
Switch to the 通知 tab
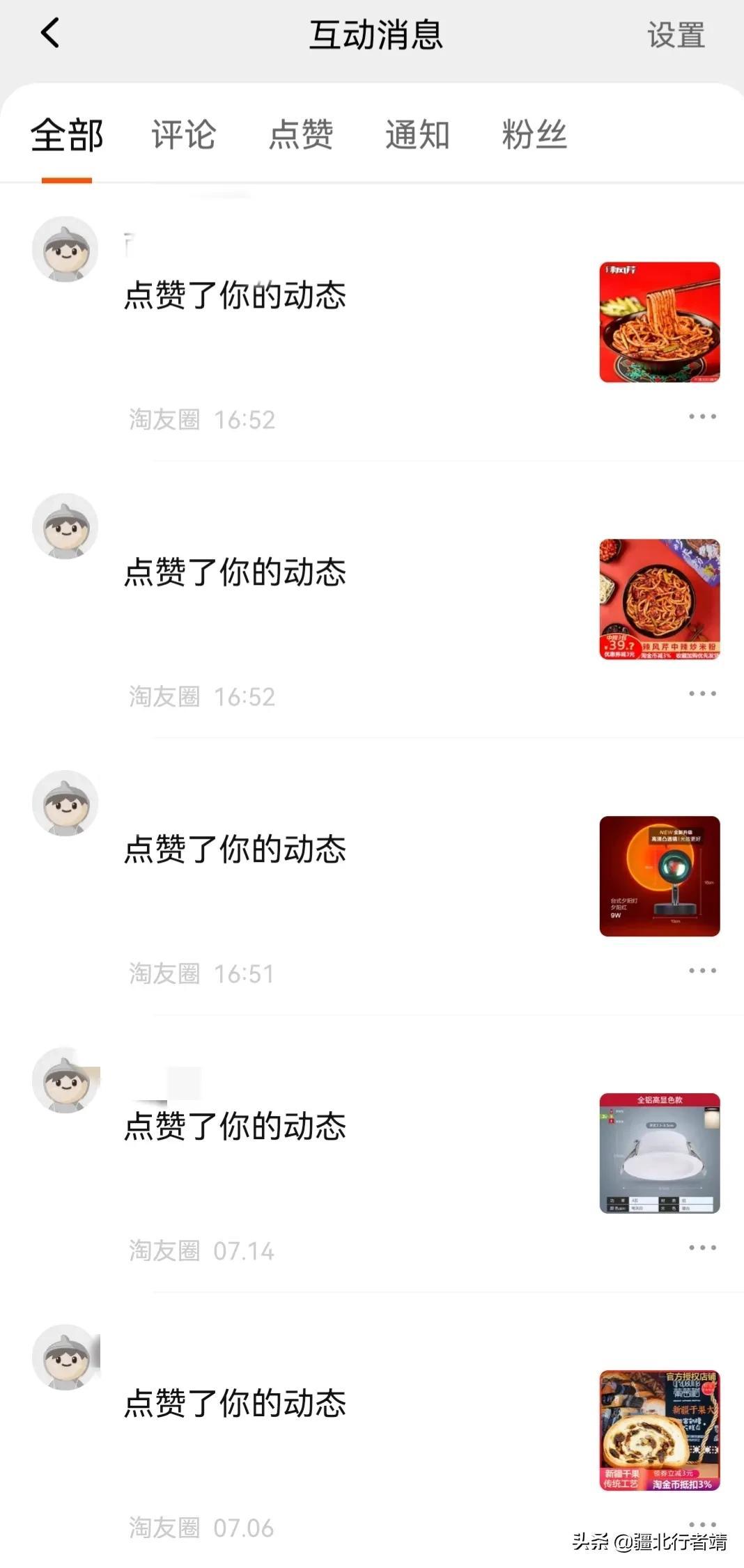[418, 134]
